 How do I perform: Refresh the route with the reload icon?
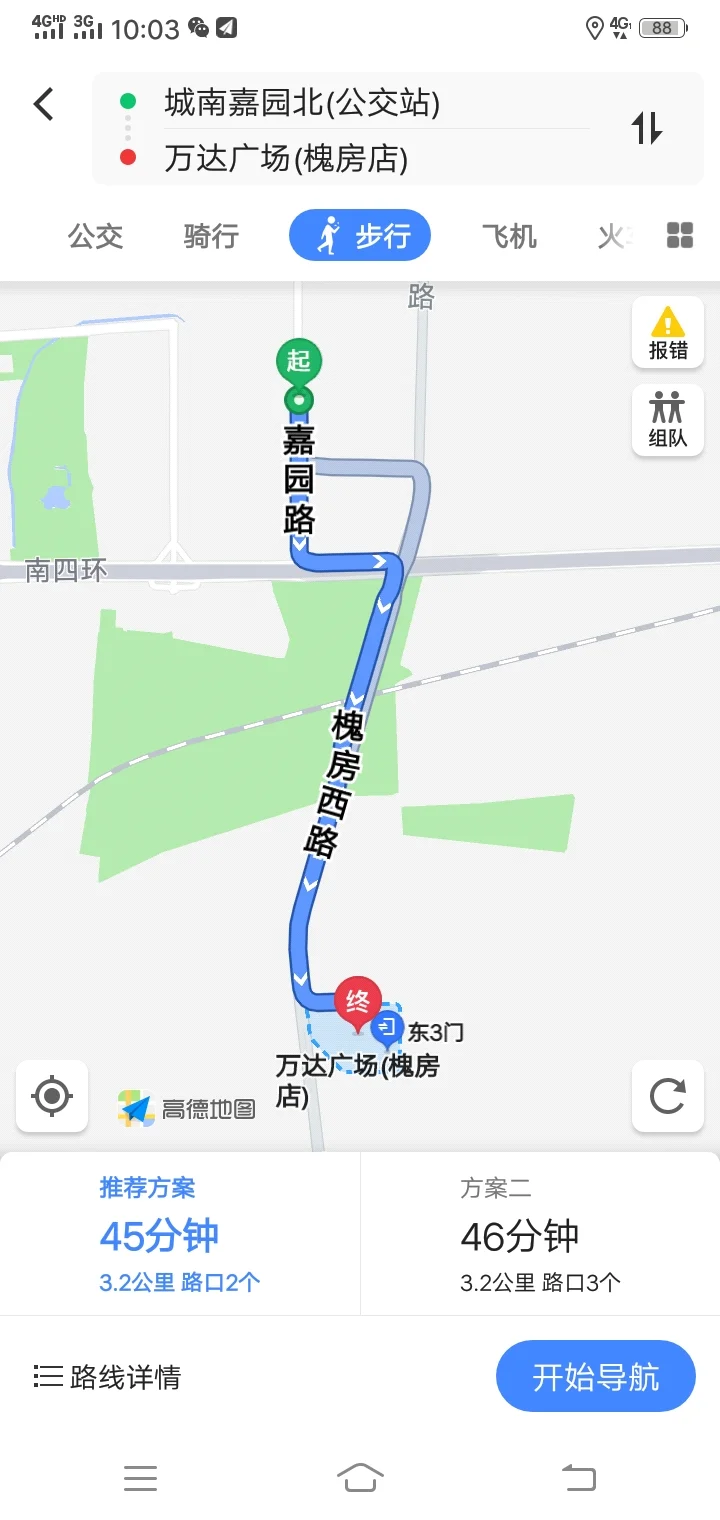pyautogui.click(x=667, y=1097)
